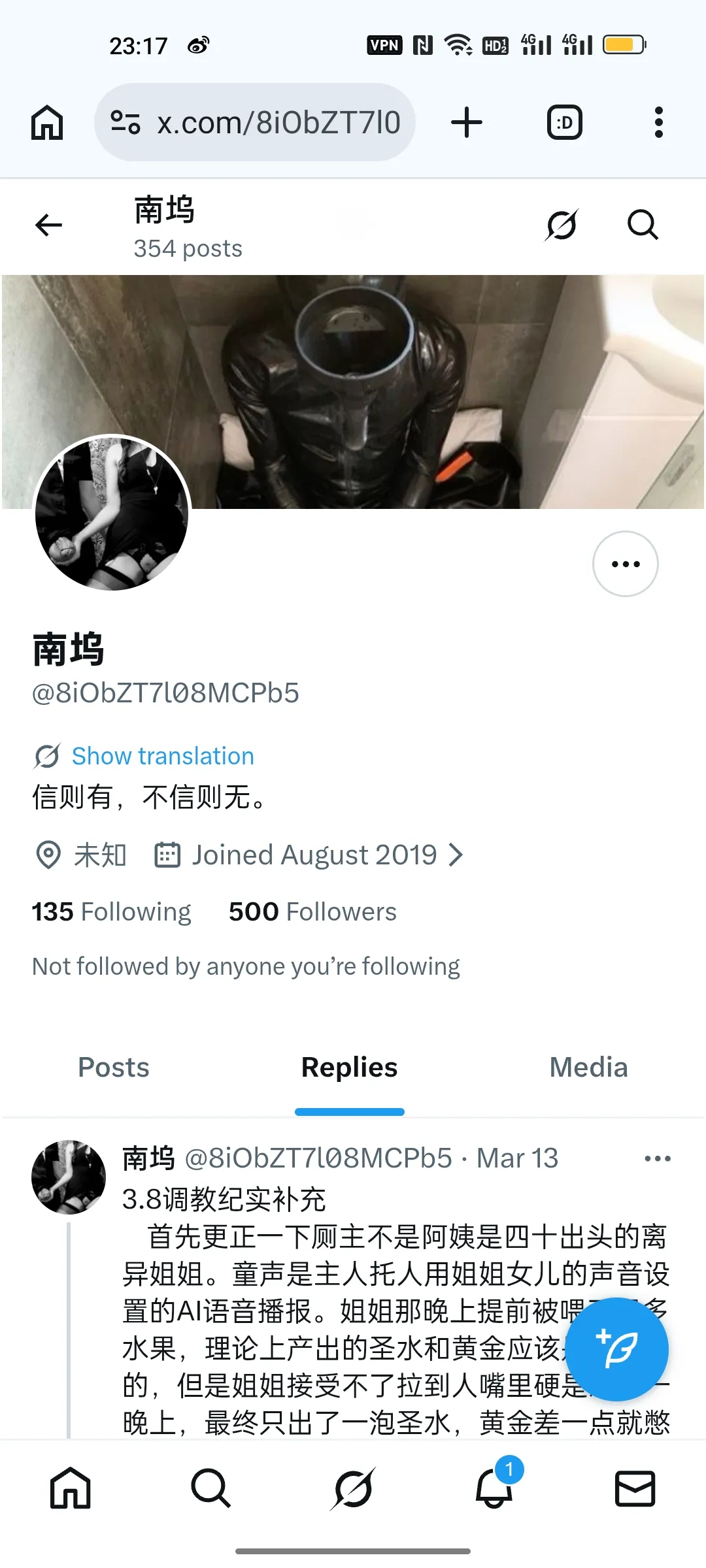The height and width of the screenshot is (1568, 706).
Task: Open more options on Mar 13 post
Action: coord(657,1158)
